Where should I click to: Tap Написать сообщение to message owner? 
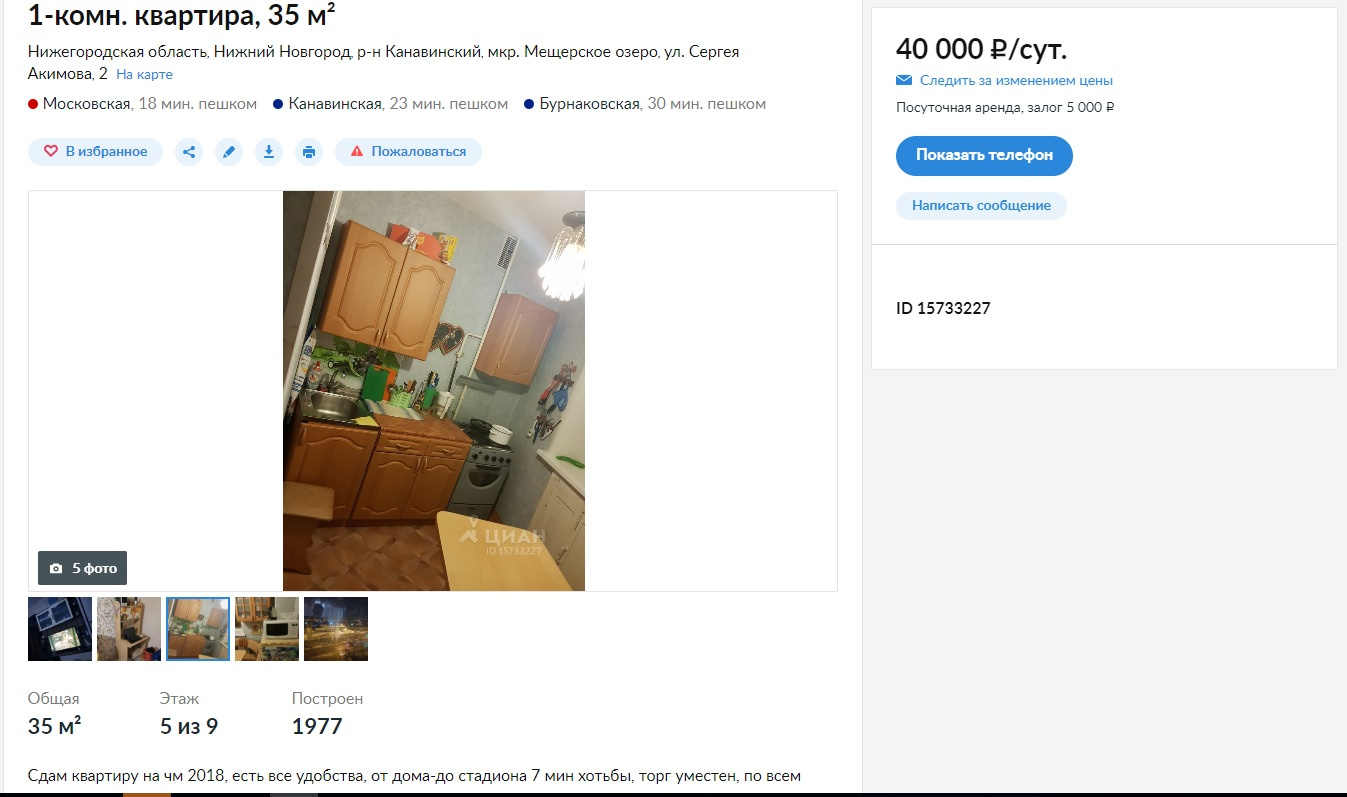click(x=981, y=206)
